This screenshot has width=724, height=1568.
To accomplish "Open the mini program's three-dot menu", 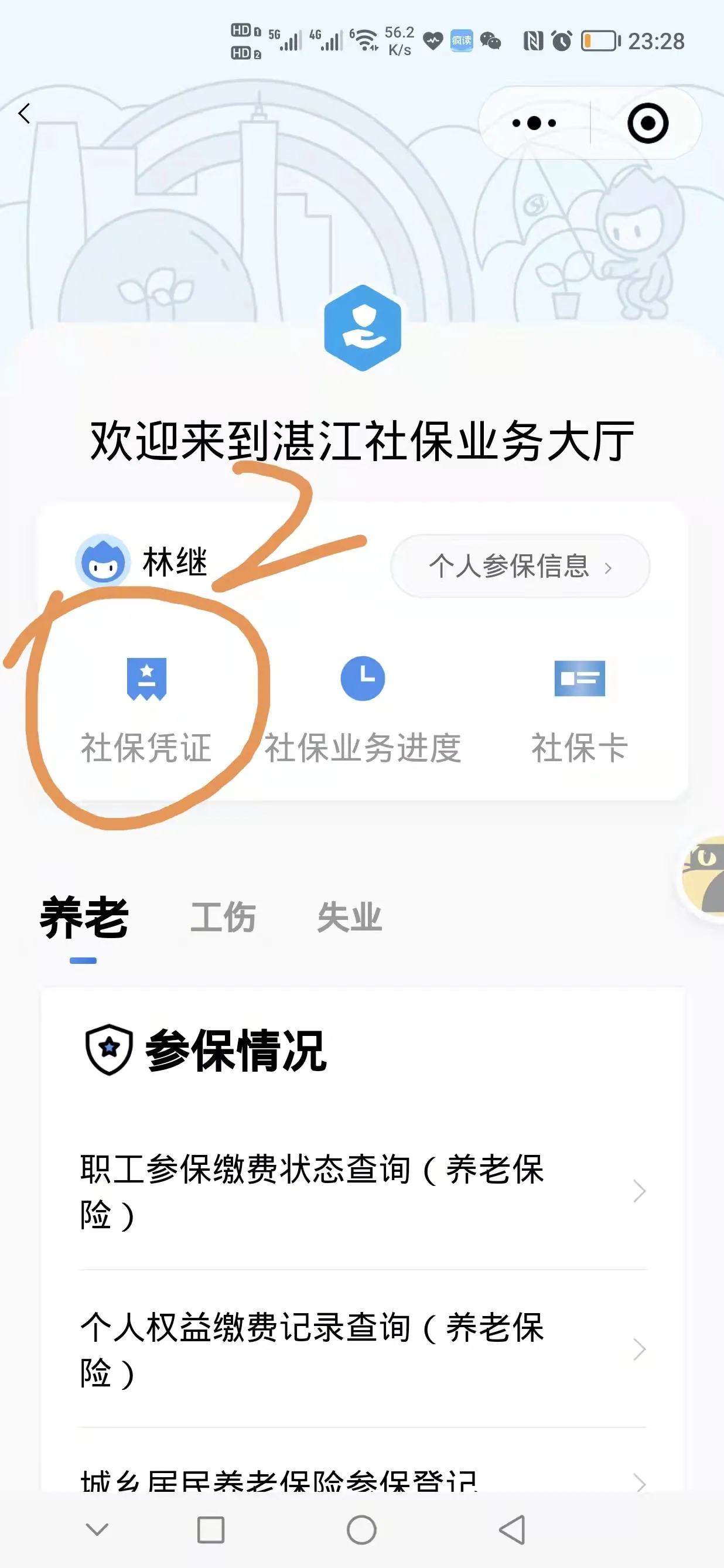I will point(534,123).
